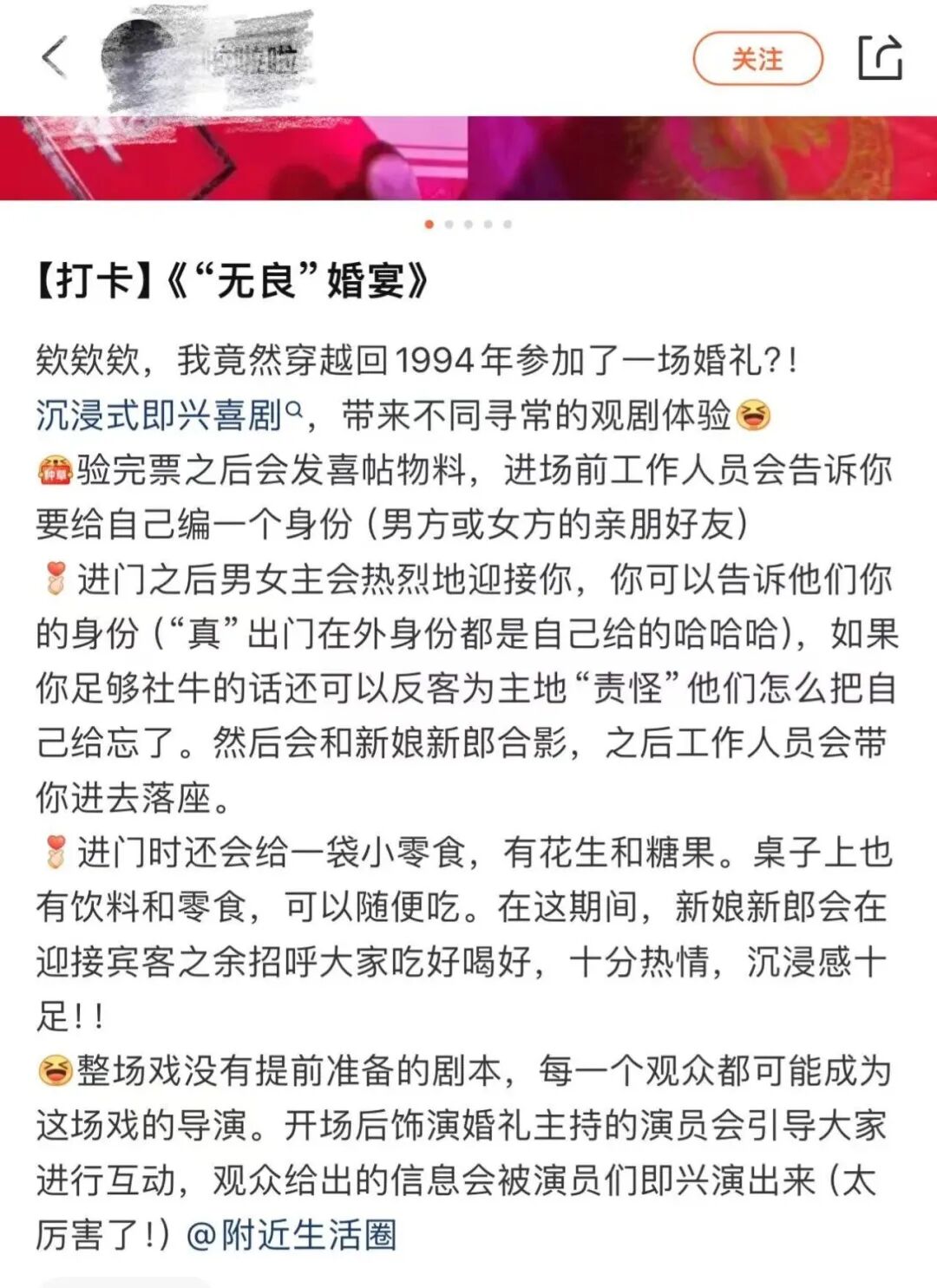Open the author's blurred profile avatar

coord(139,56)
